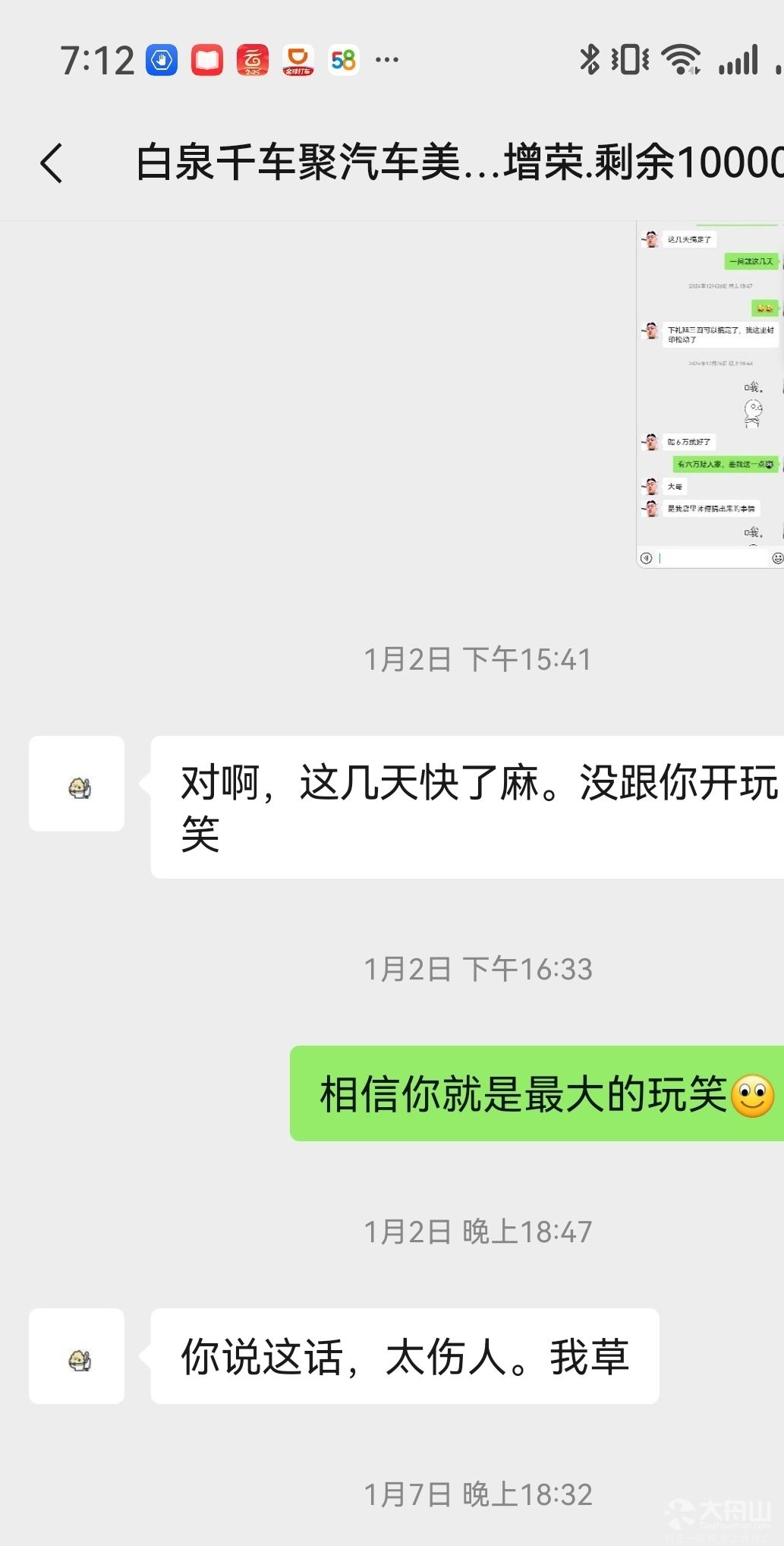Open avatar beside the 对啊 message
This screenshot has height=1546, width=784.
coord(77,783)
